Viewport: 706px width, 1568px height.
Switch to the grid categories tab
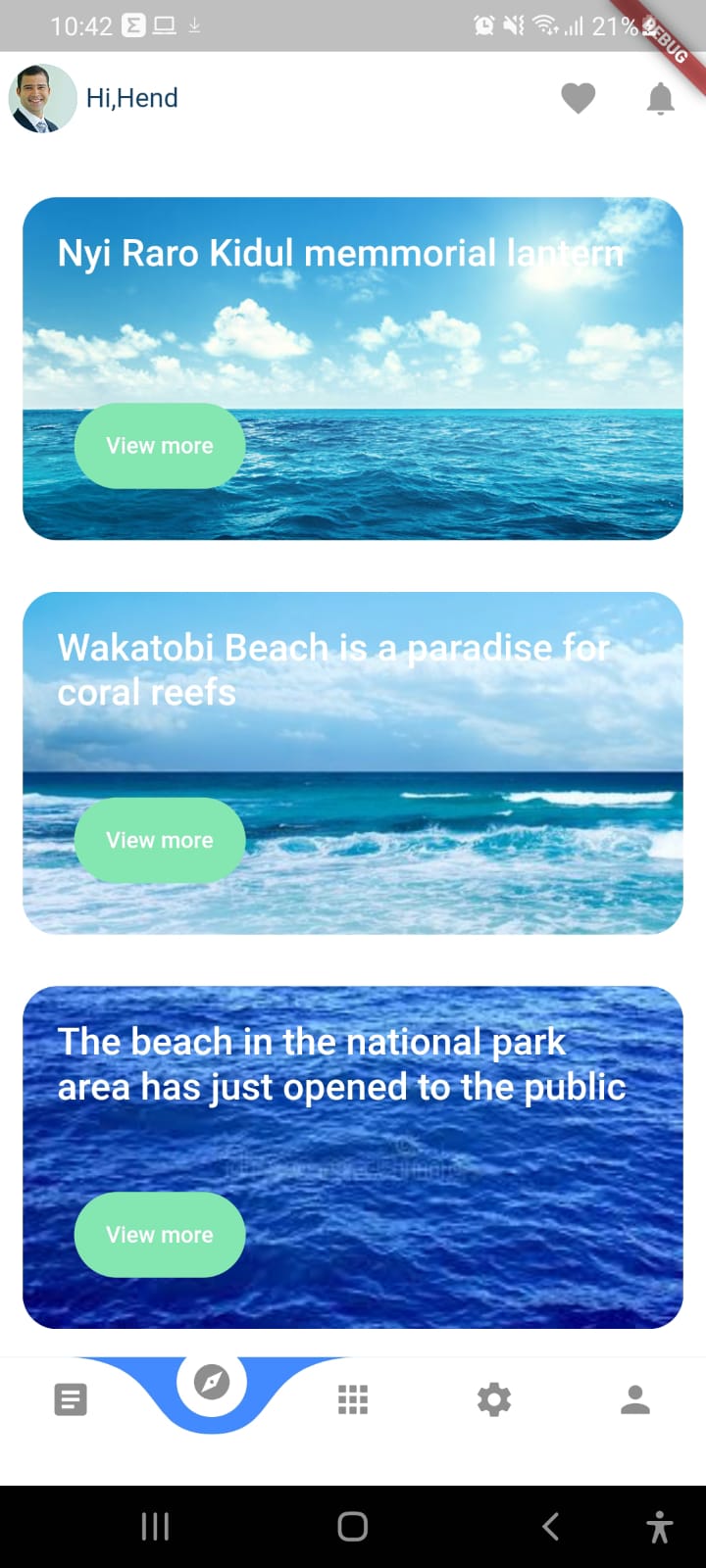[x=353, y=1399]
